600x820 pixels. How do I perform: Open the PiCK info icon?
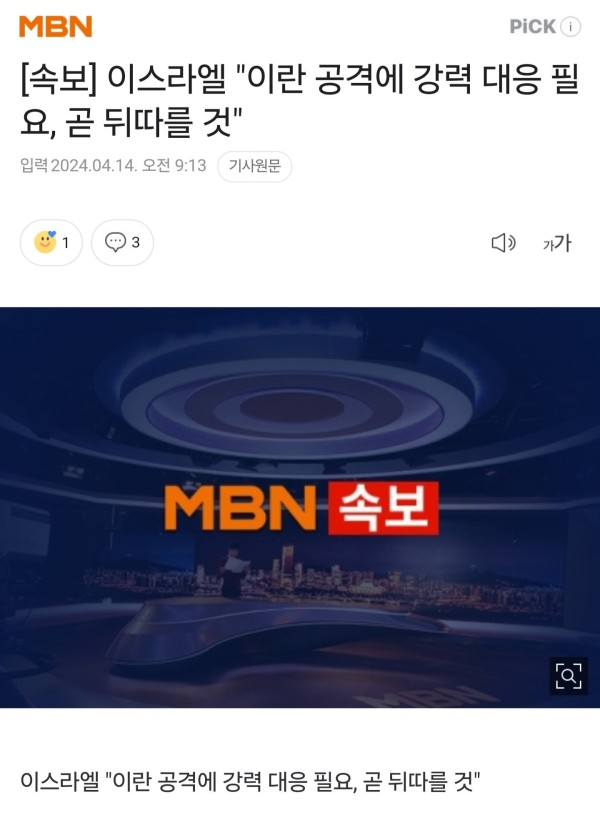pos(571,27)
